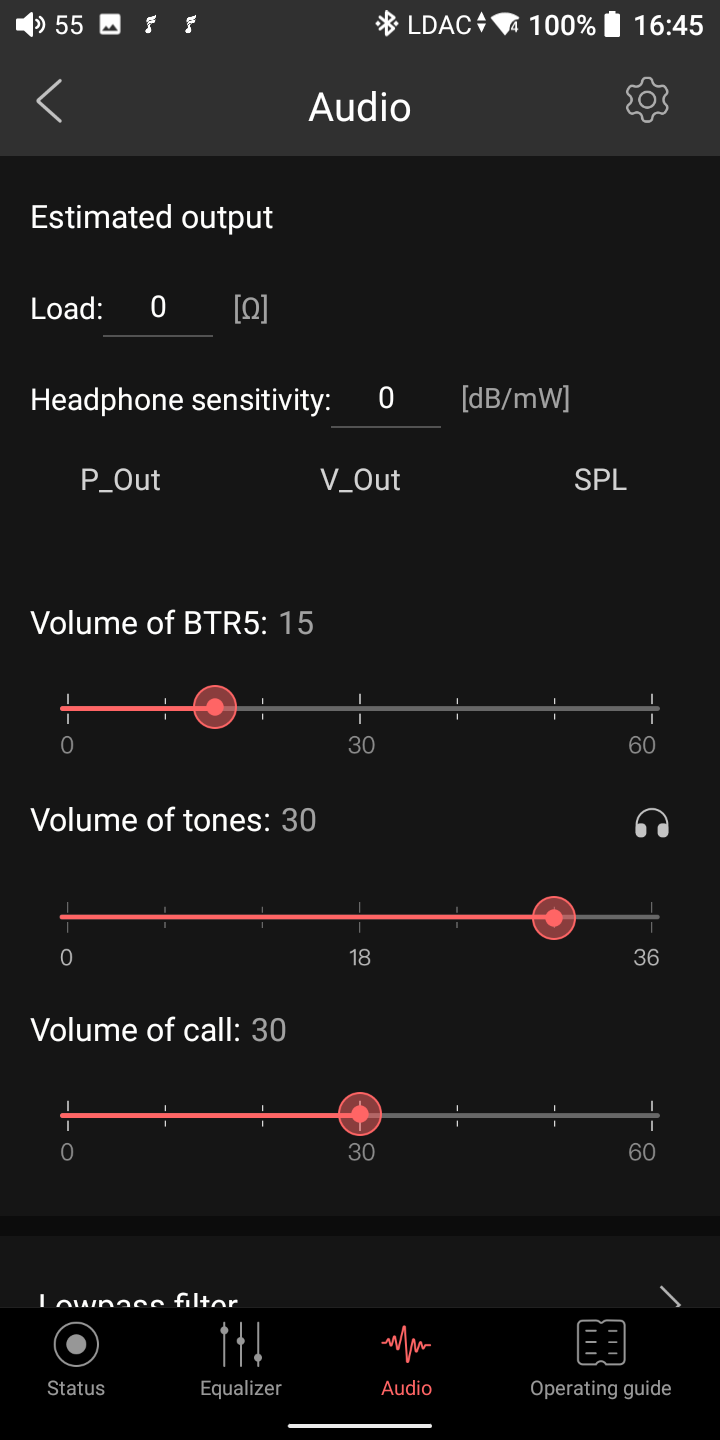
Task: Open settings via the gear icon
Action: tap(647, 101)
